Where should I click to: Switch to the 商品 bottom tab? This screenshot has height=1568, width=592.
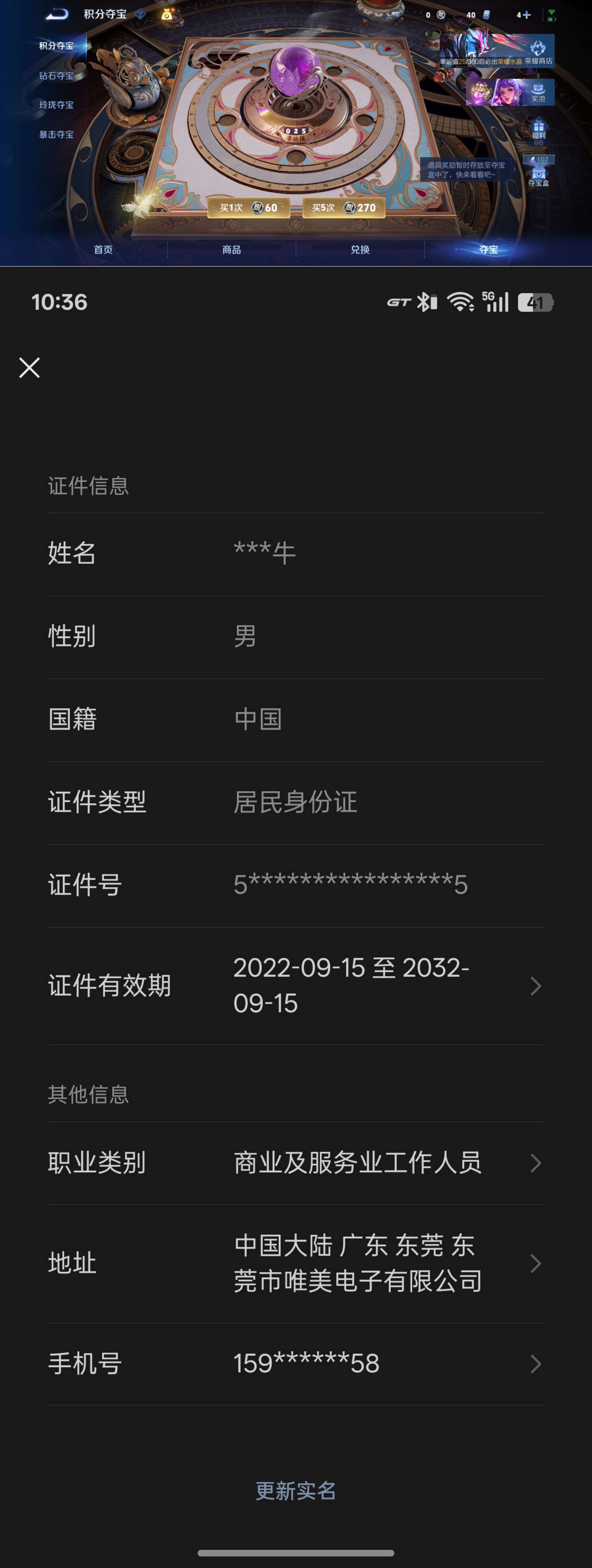coord(231,250)
